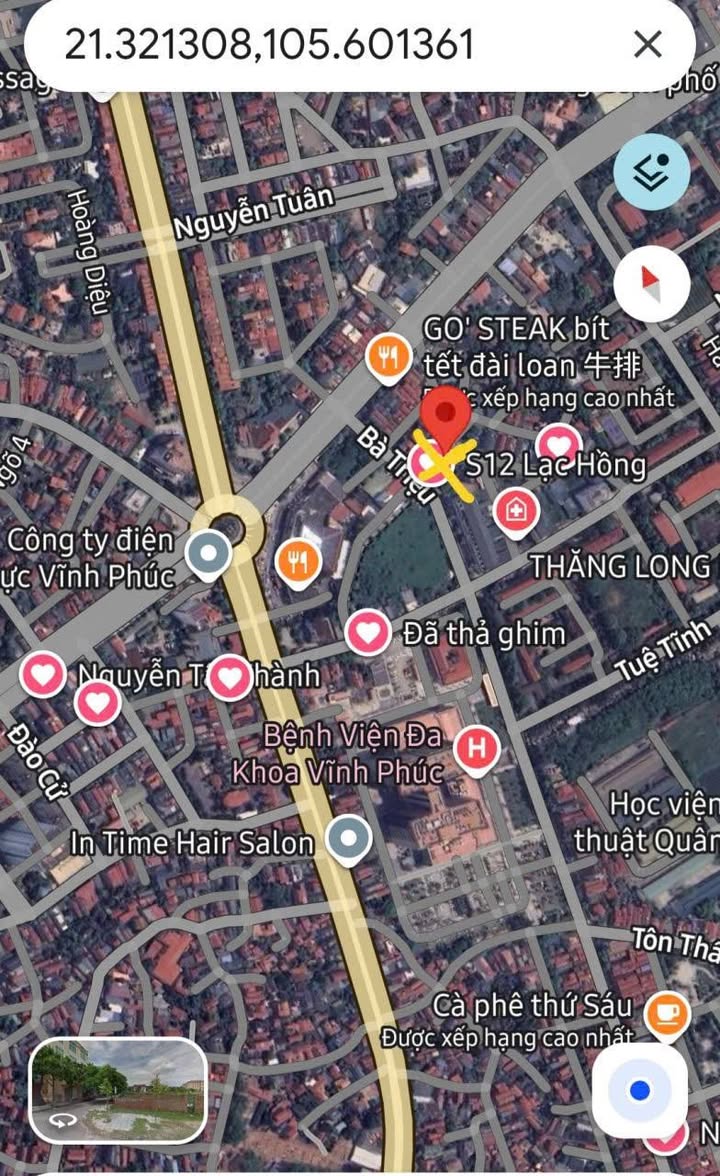Select the saved place Đã thả ghim

(x=368, y=633)
